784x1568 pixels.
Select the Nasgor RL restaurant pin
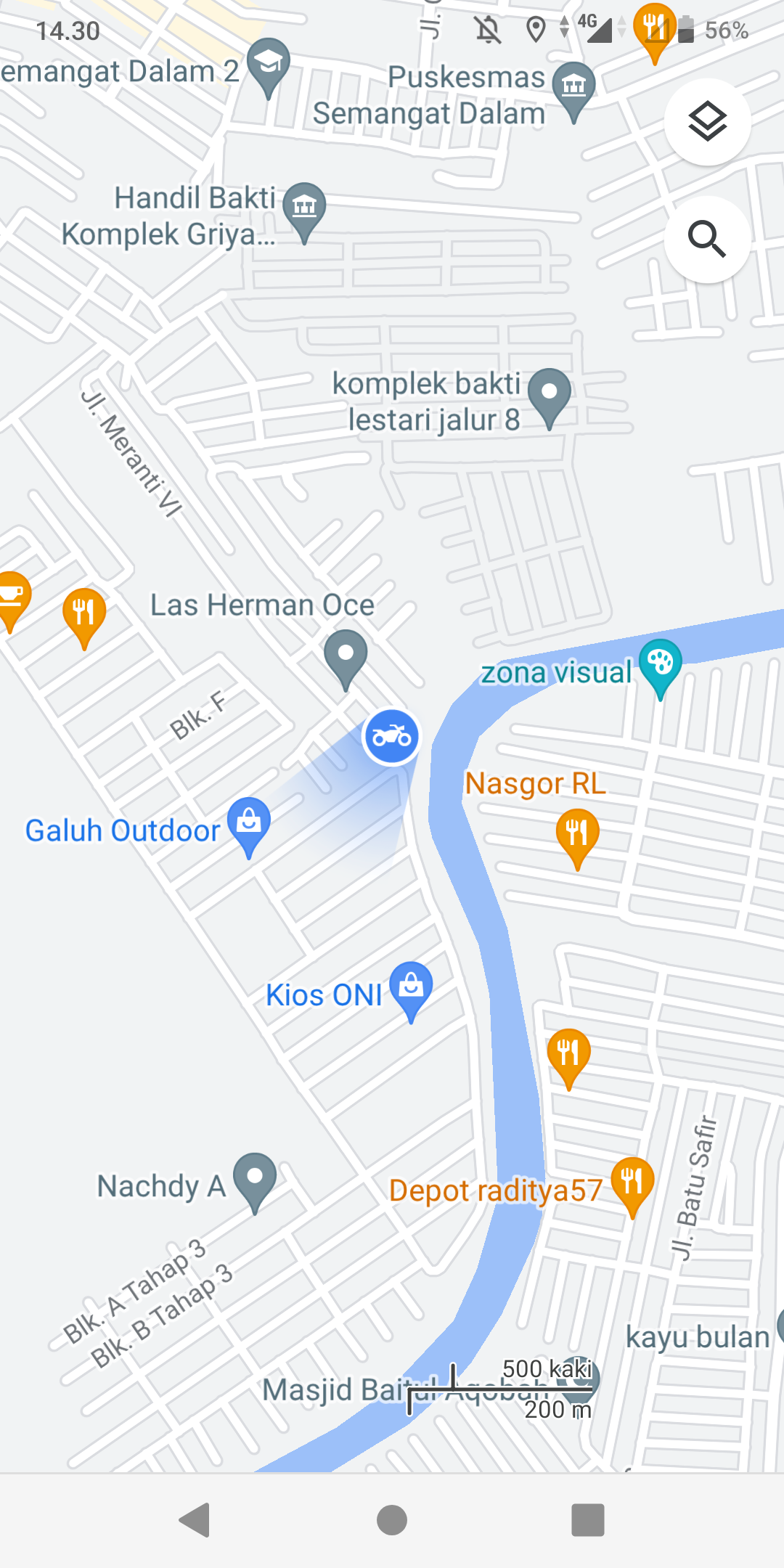(x=577, y=833)
